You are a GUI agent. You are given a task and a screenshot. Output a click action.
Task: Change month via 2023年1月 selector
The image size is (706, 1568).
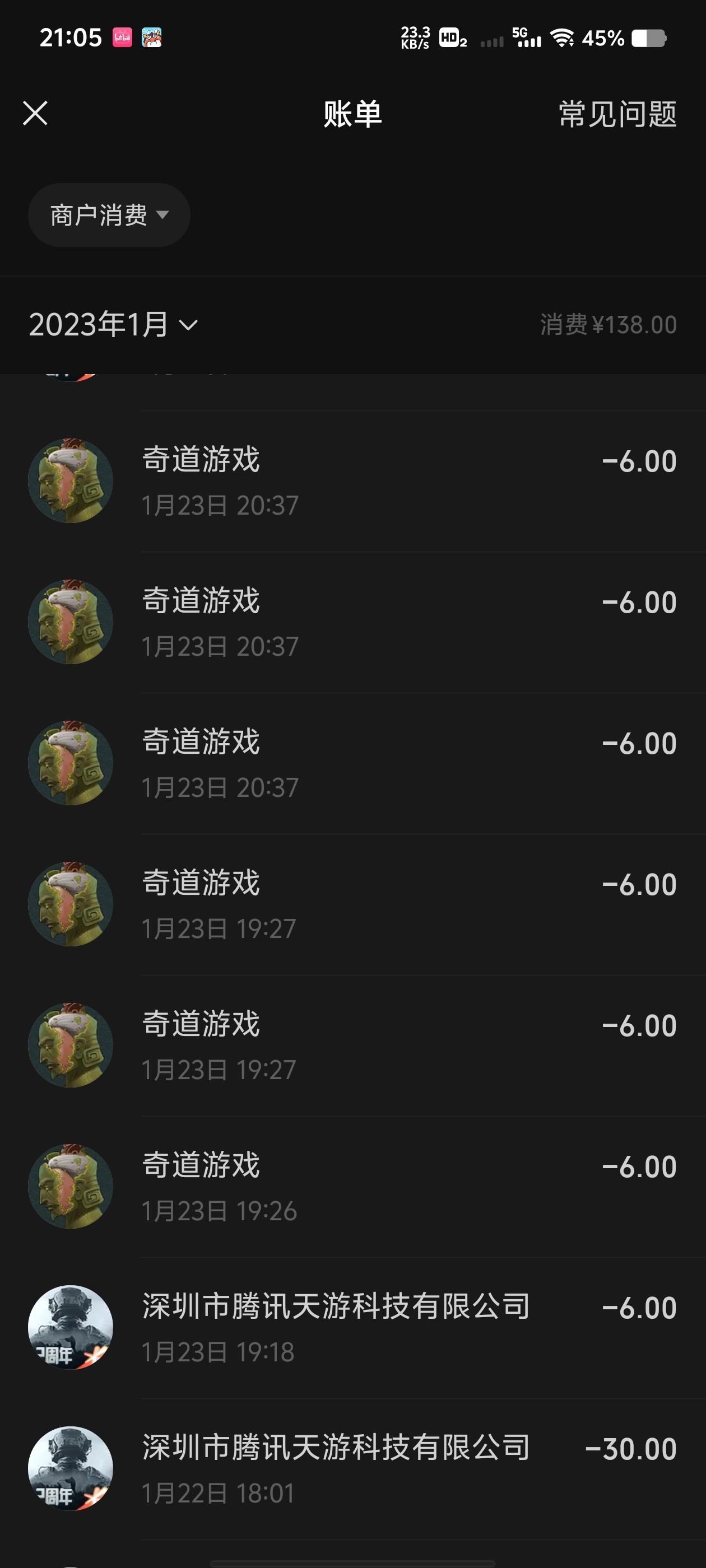(113, 324)
